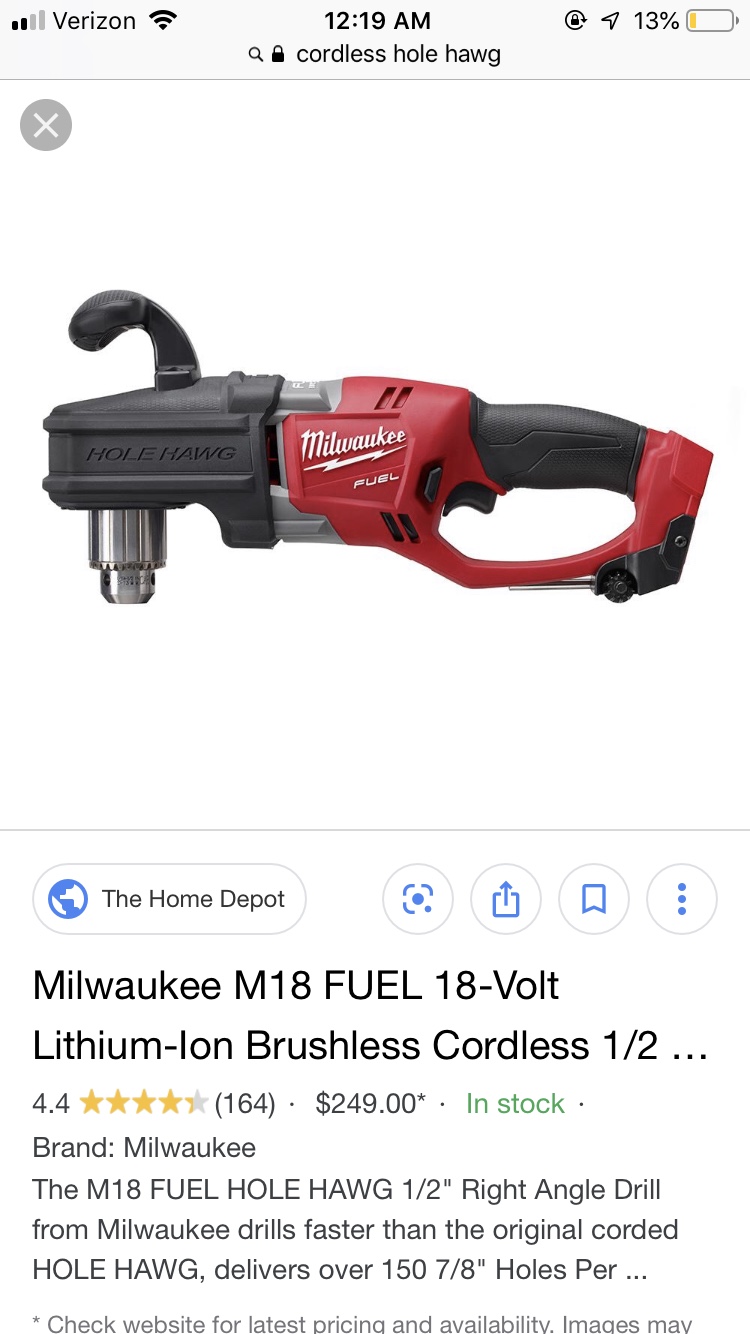Tap the cordless hole hawg address bar
Viewport: 750px width, 1334px height.
click(375, 54)
